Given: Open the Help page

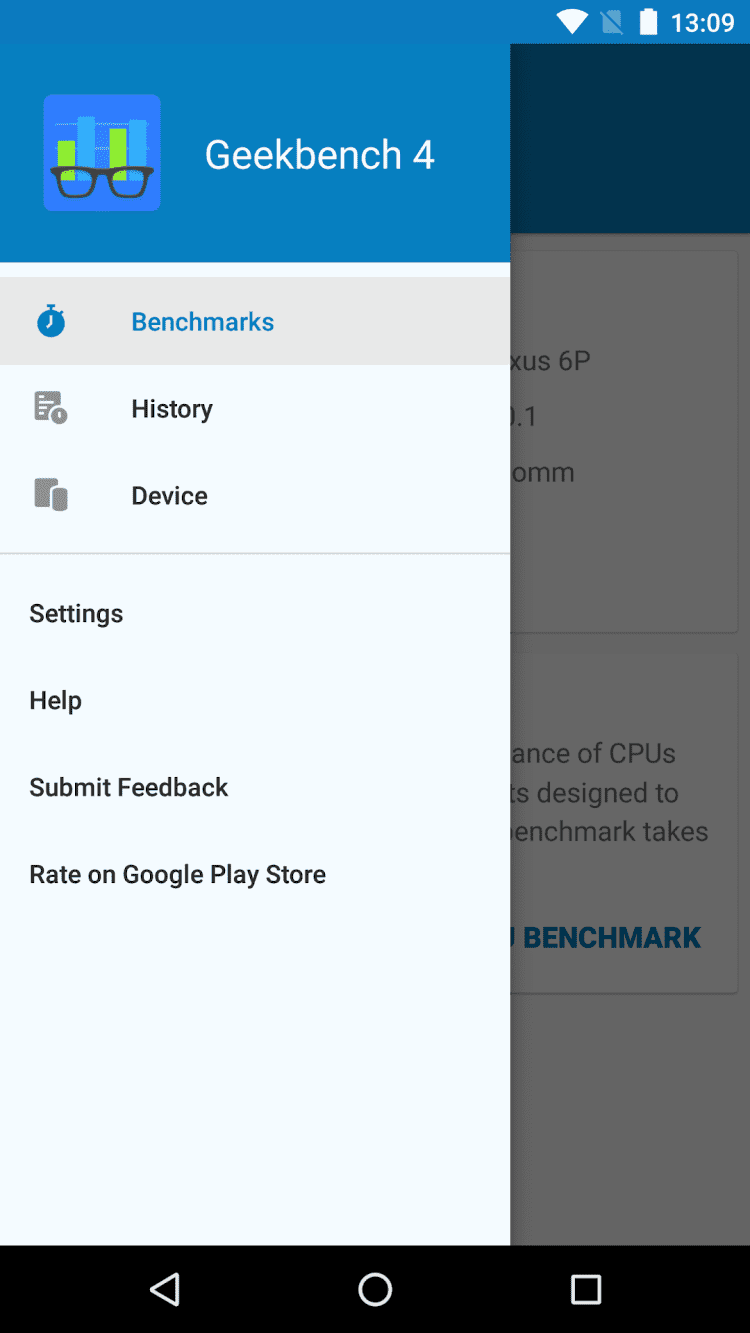Looking at the screenshot, I should coord(56,700).
